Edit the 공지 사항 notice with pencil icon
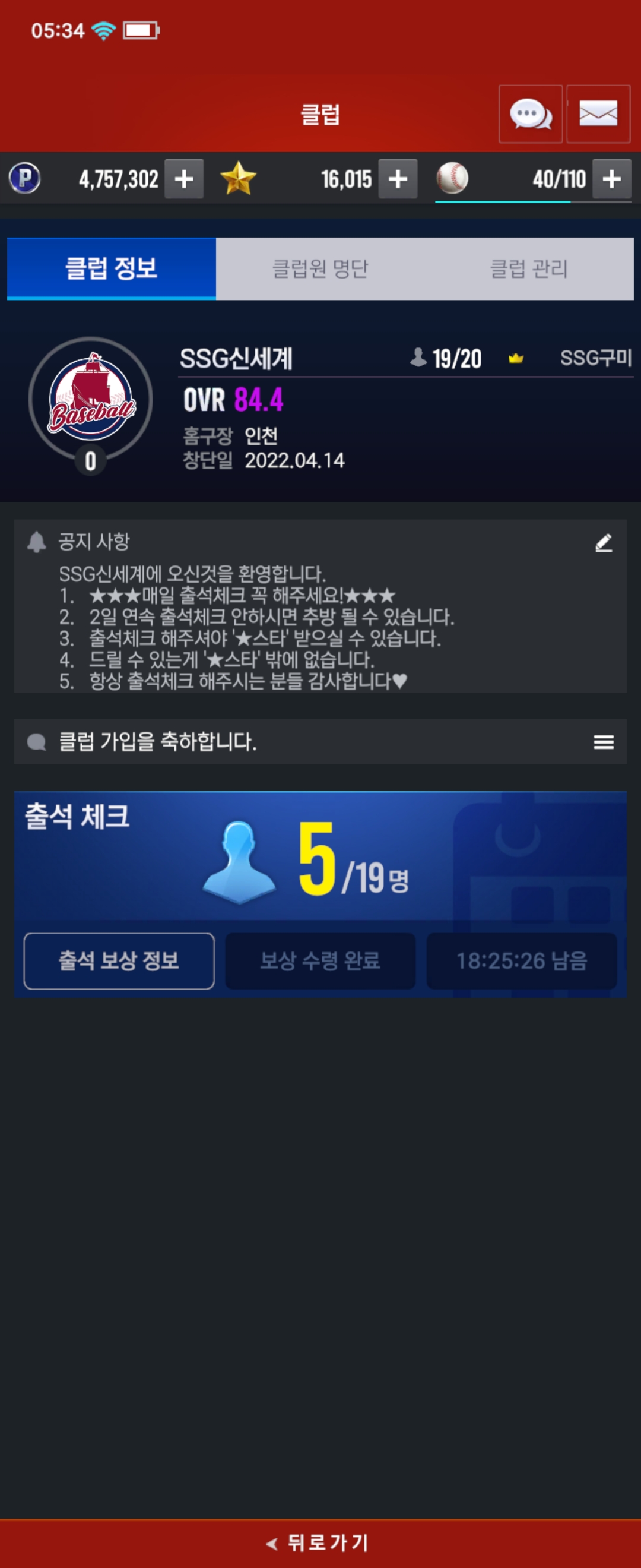Screen dimensions: 641x1568 pyautogui.click(x=602, y=542)
